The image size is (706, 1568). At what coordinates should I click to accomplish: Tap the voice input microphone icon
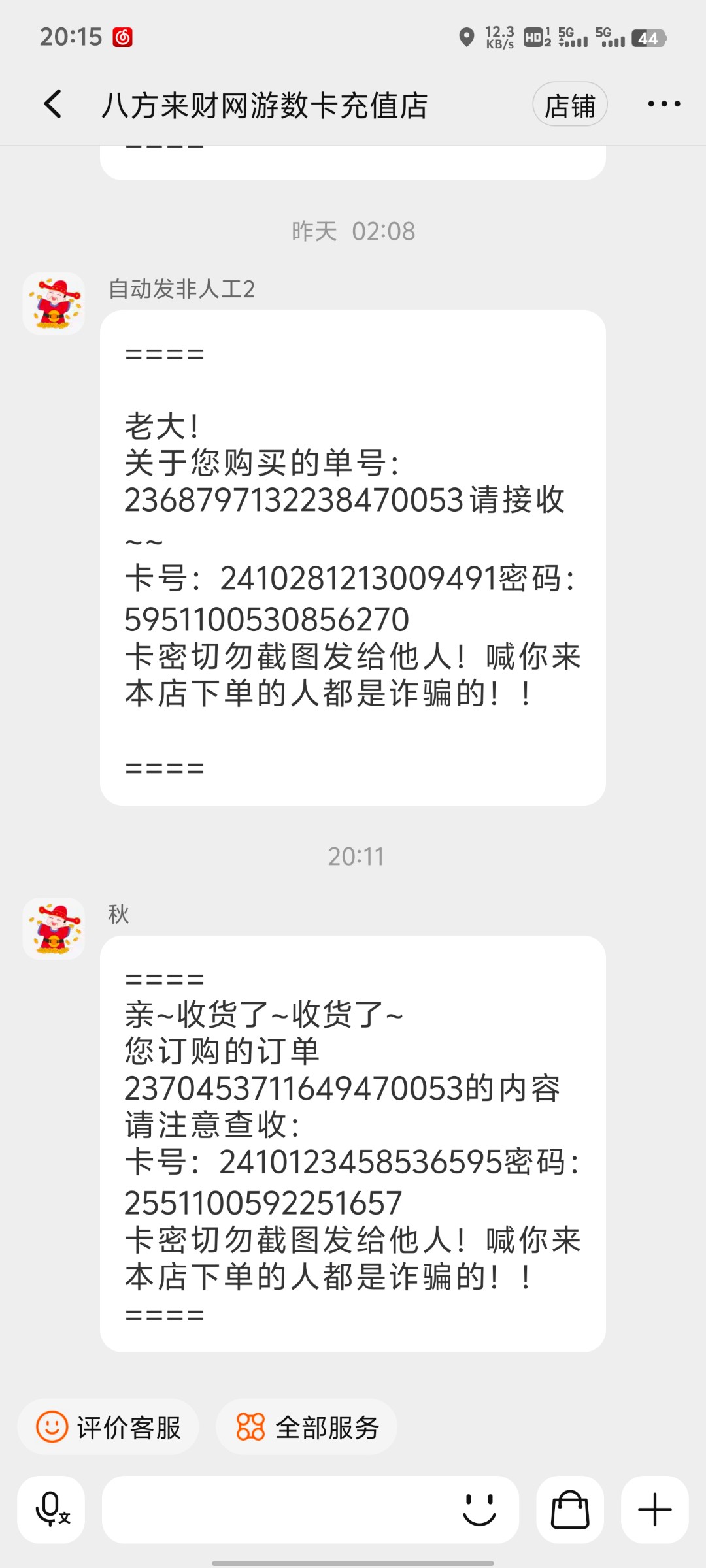51,1511
